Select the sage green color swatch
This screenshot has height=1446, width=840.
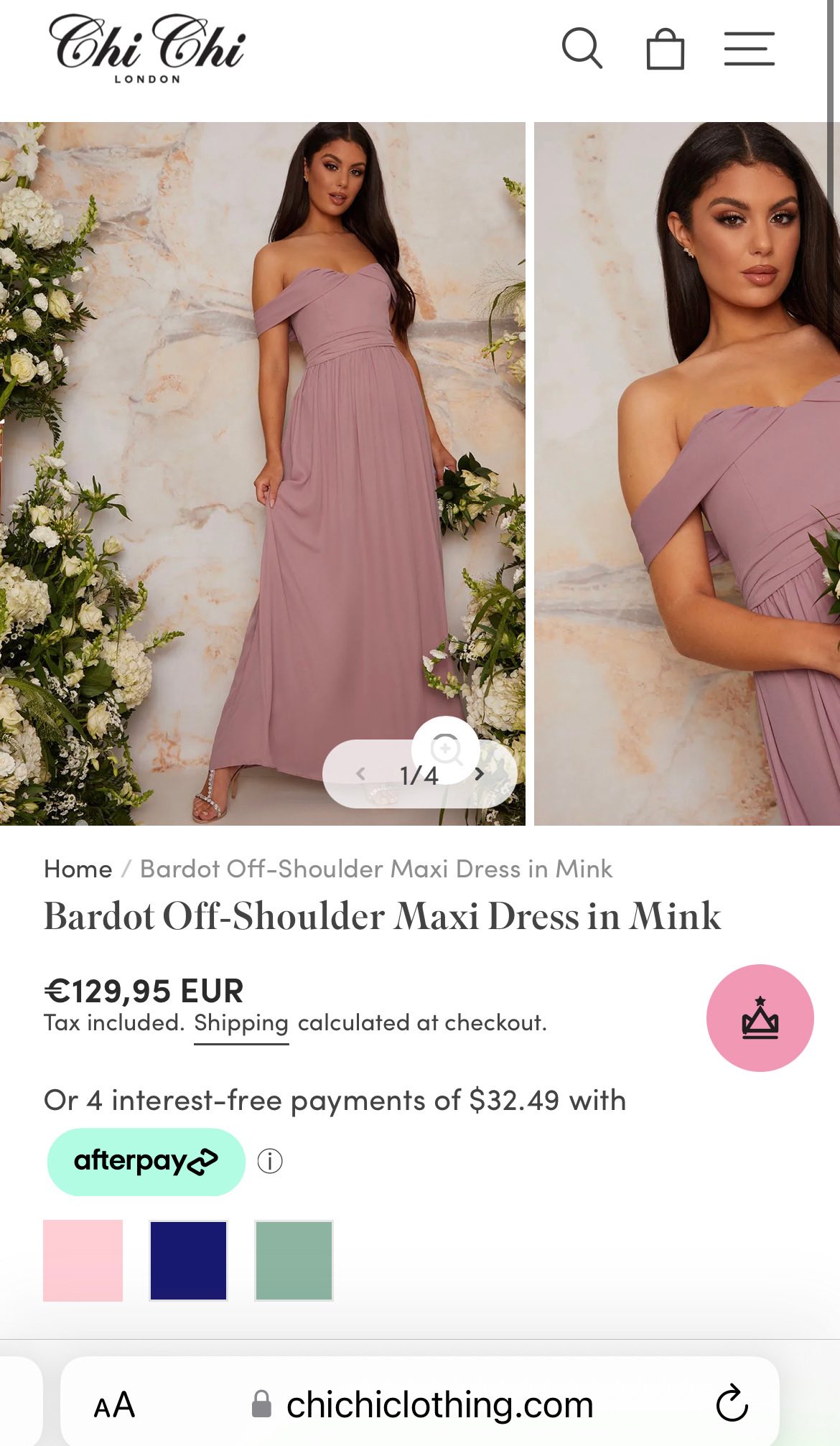(294, 1260)
